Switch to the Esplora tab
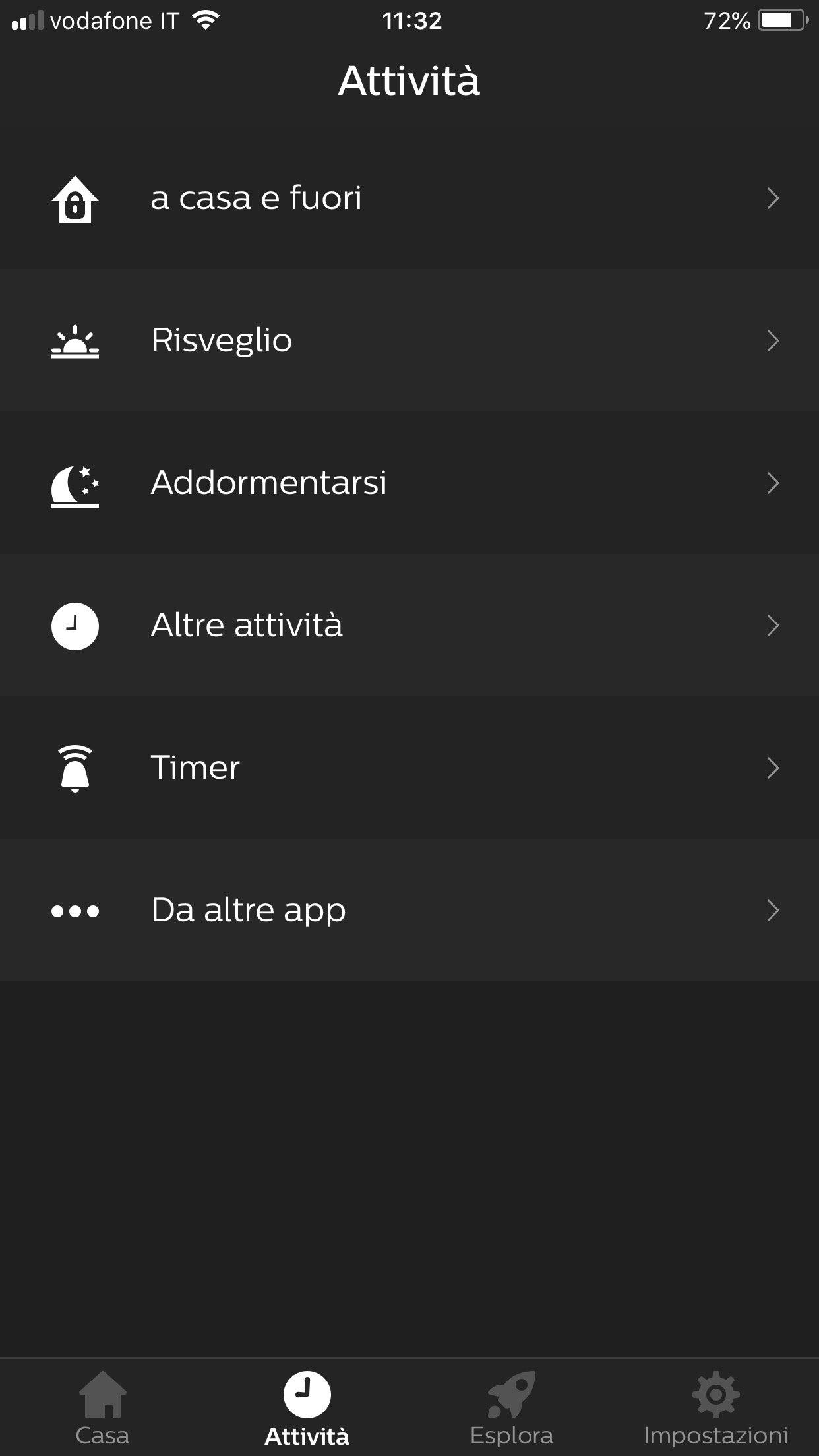The width and height of the screenshot is (819, 1456). tap(512, 1408)
